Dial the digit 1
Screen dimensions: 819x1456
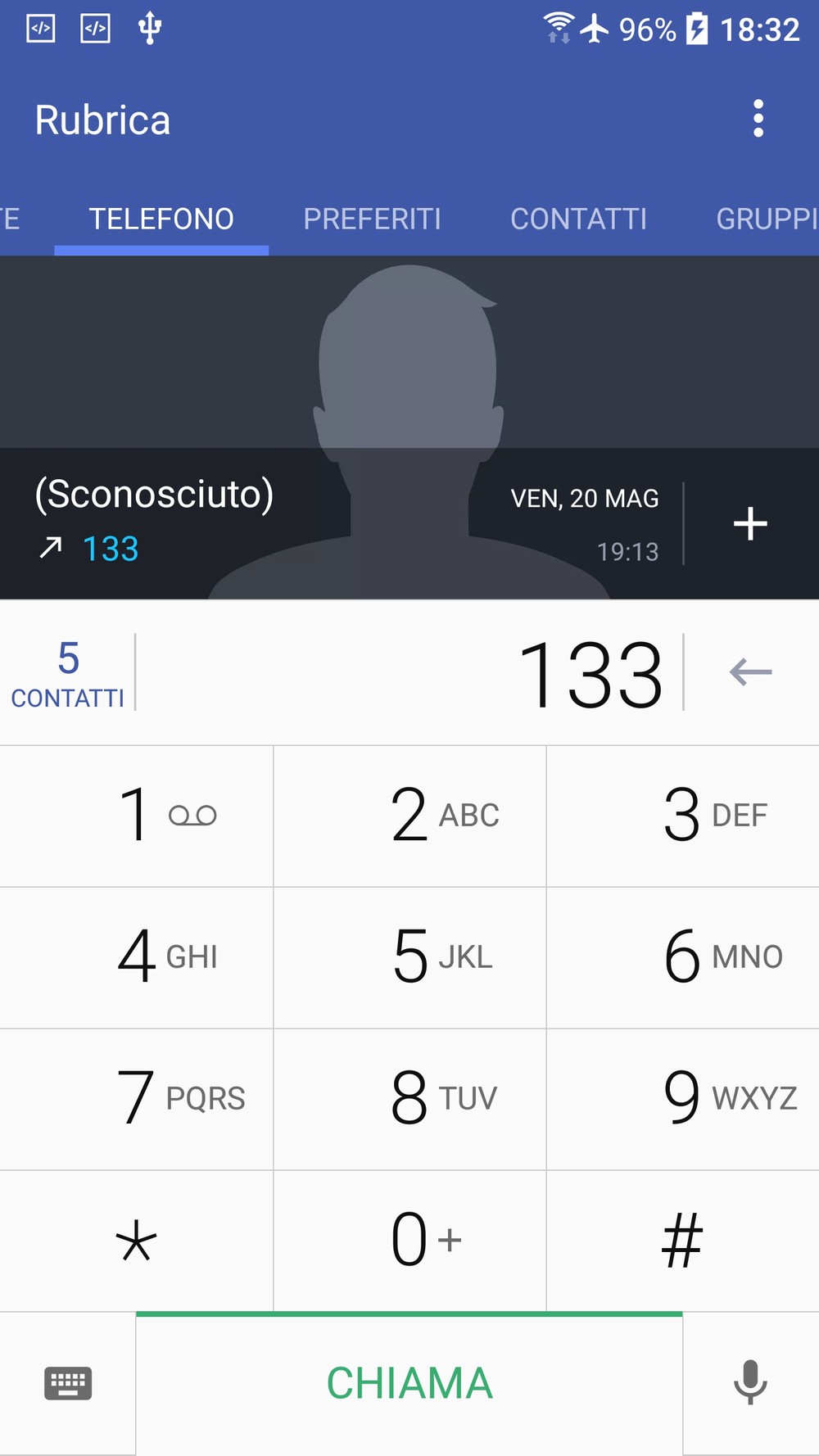pyautogui.click(x=136, y=816)
